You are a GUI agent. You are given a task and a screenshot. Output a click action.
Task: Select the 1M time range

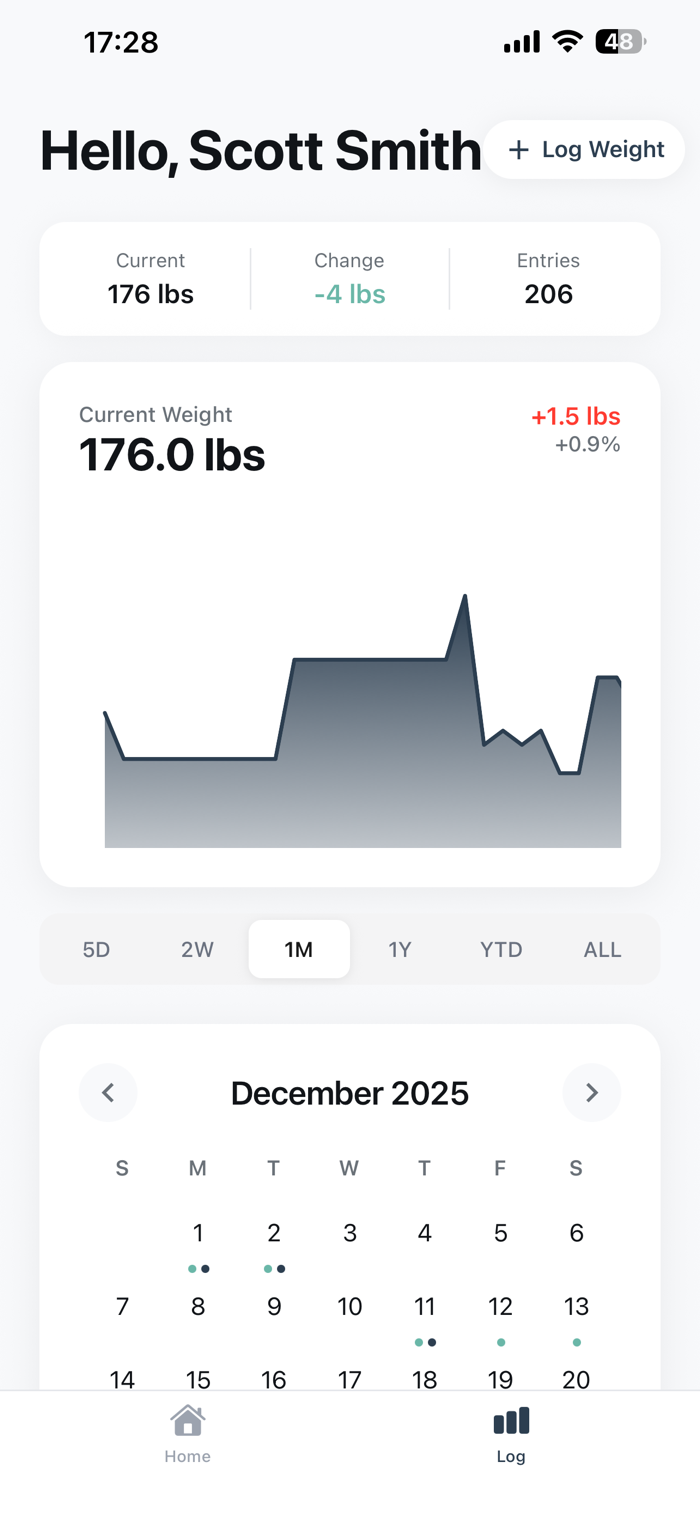coord(299,950)
